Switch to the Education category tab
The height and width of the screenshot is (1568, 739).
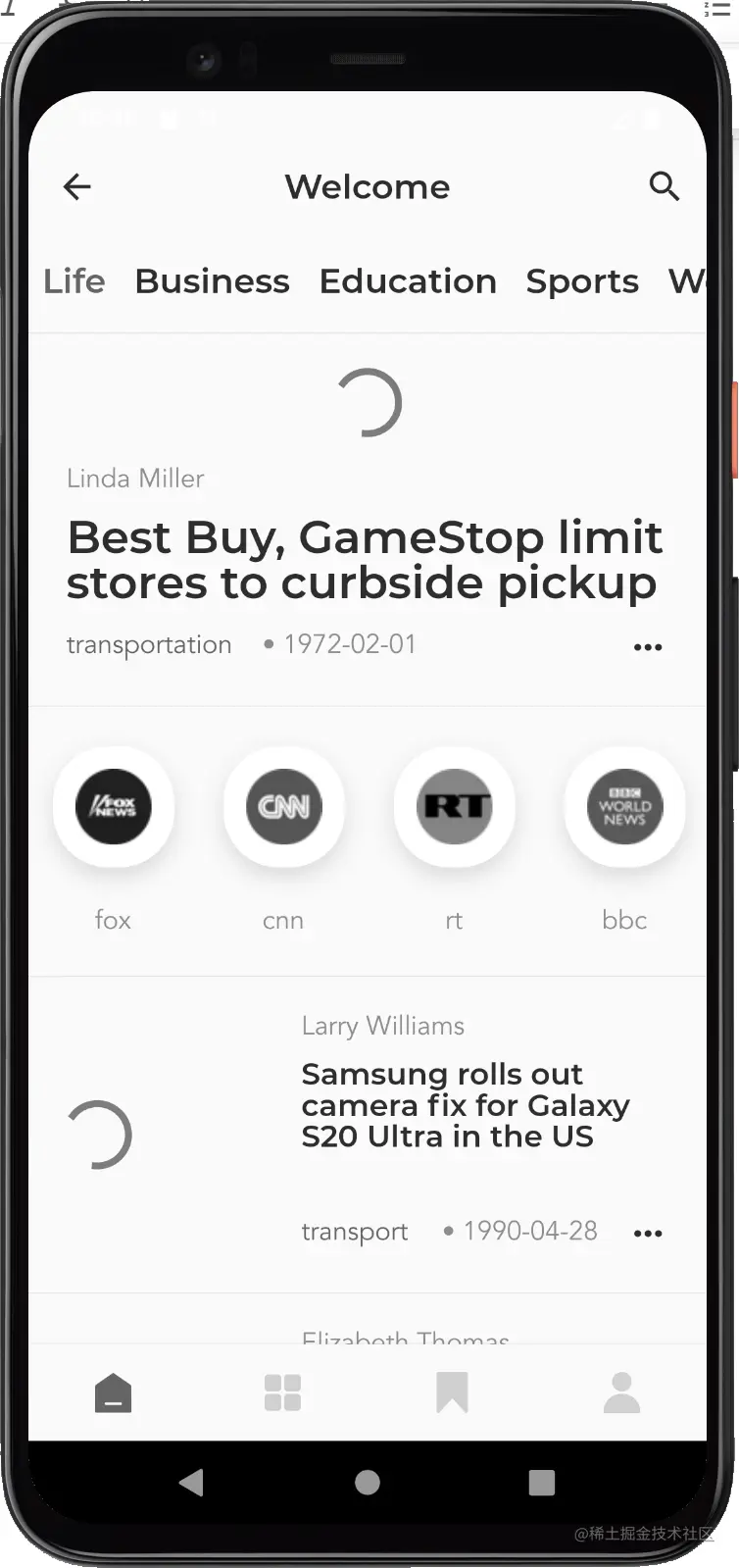[x=408, y=281]
